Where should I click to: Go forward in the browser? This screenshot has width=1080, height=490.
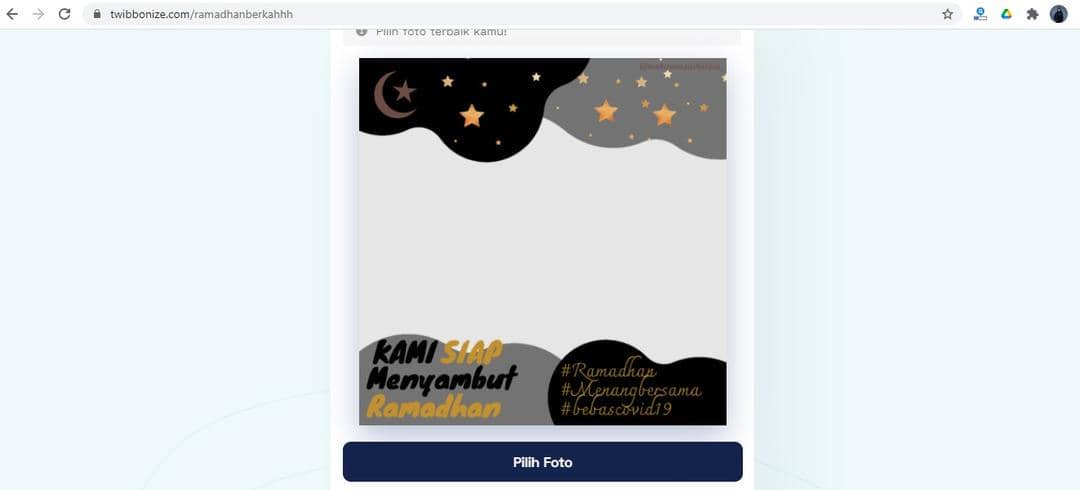tap(39, 14)
